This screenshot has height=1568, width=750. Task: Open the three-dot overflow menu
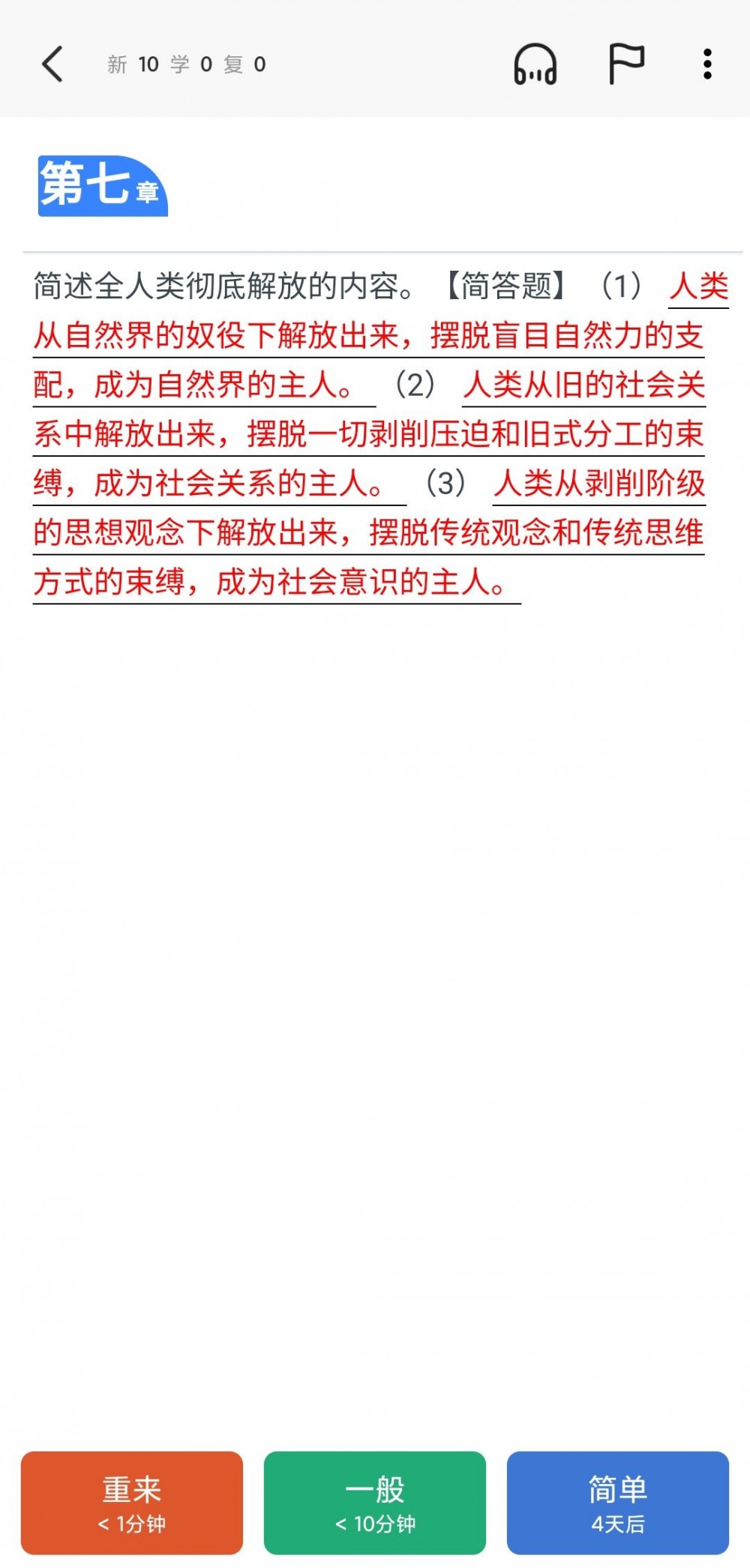coord(706,64)
